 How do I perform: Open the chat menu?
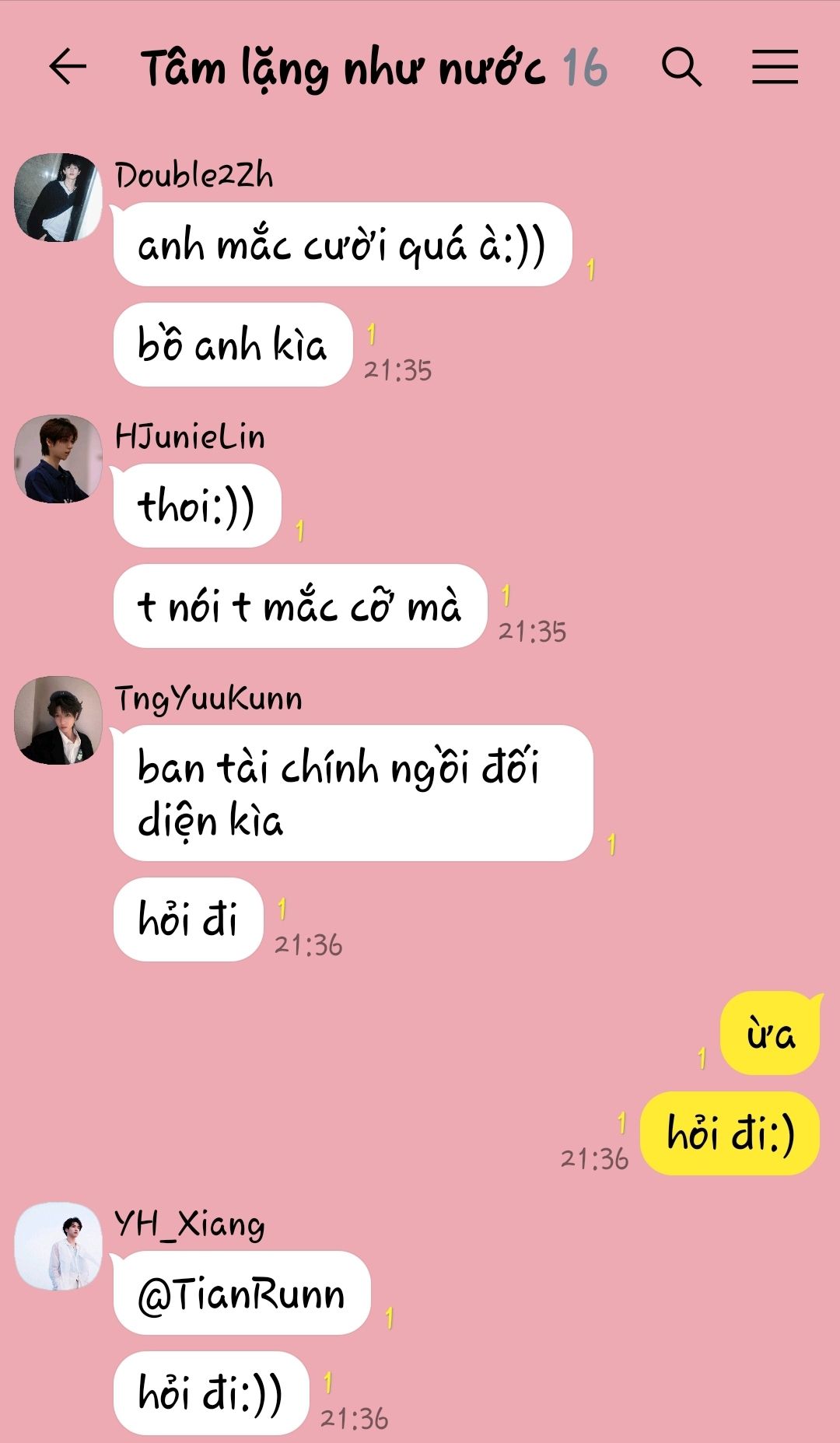point(775,66)
